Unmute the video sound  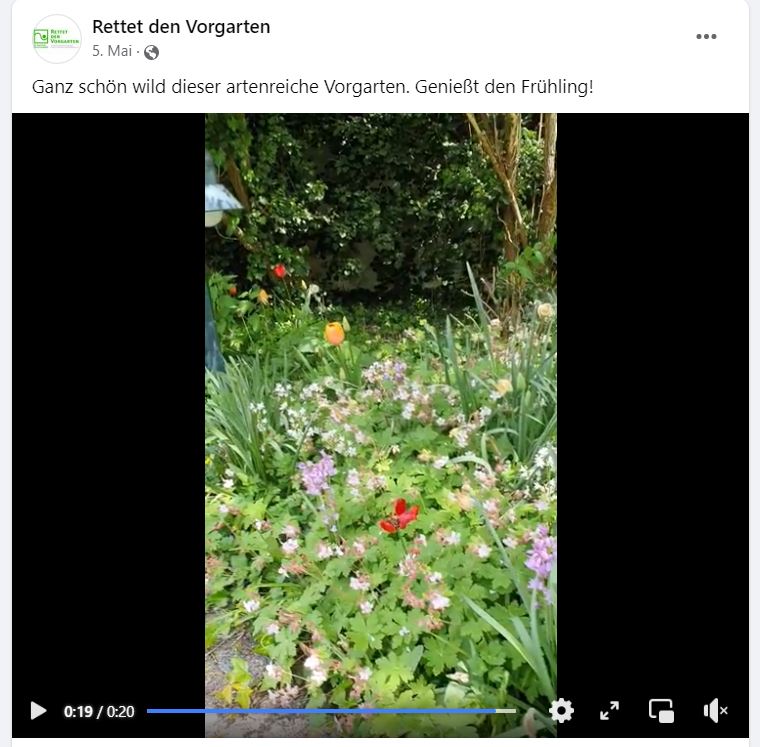(x=715, y=711)
